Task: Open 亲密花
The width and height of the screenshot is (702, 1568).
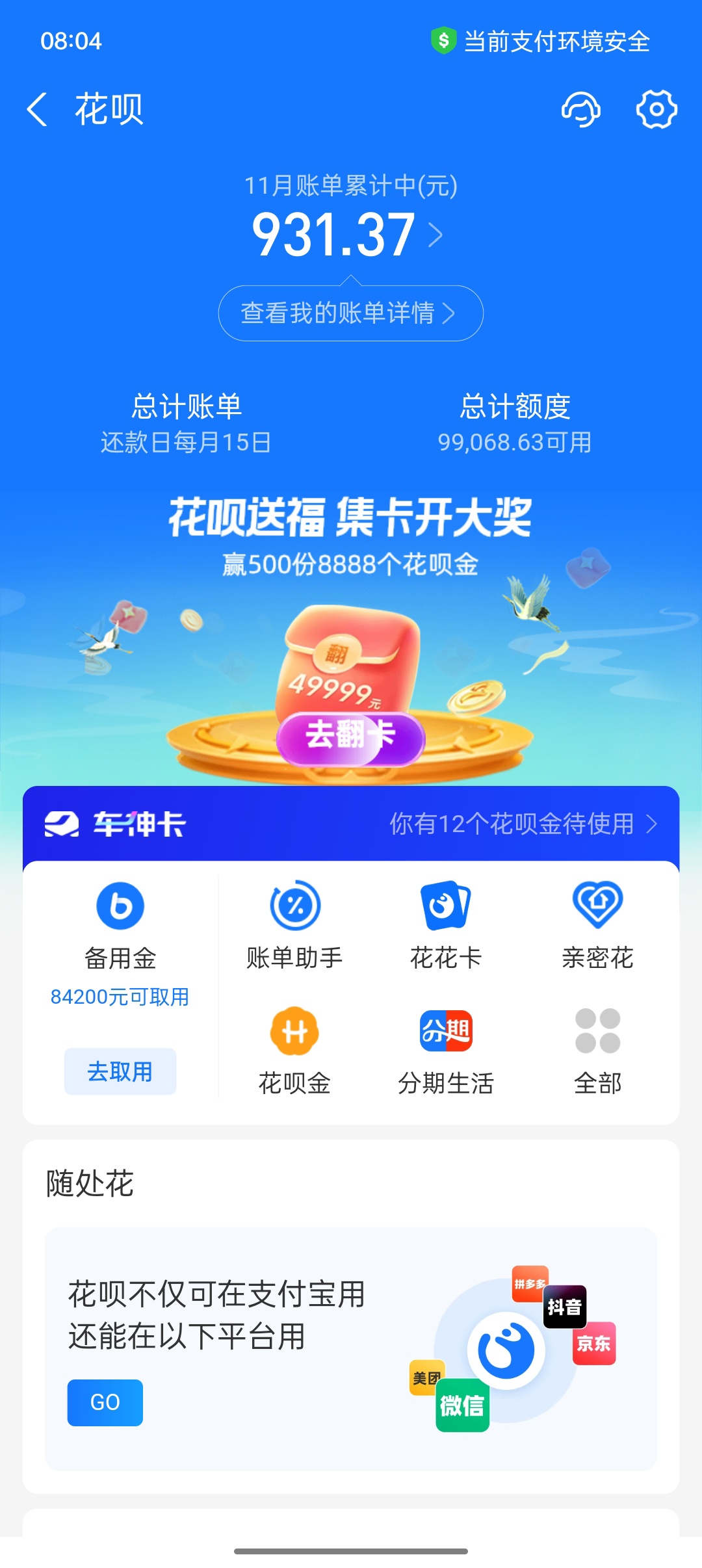Action: pos(597,924)
